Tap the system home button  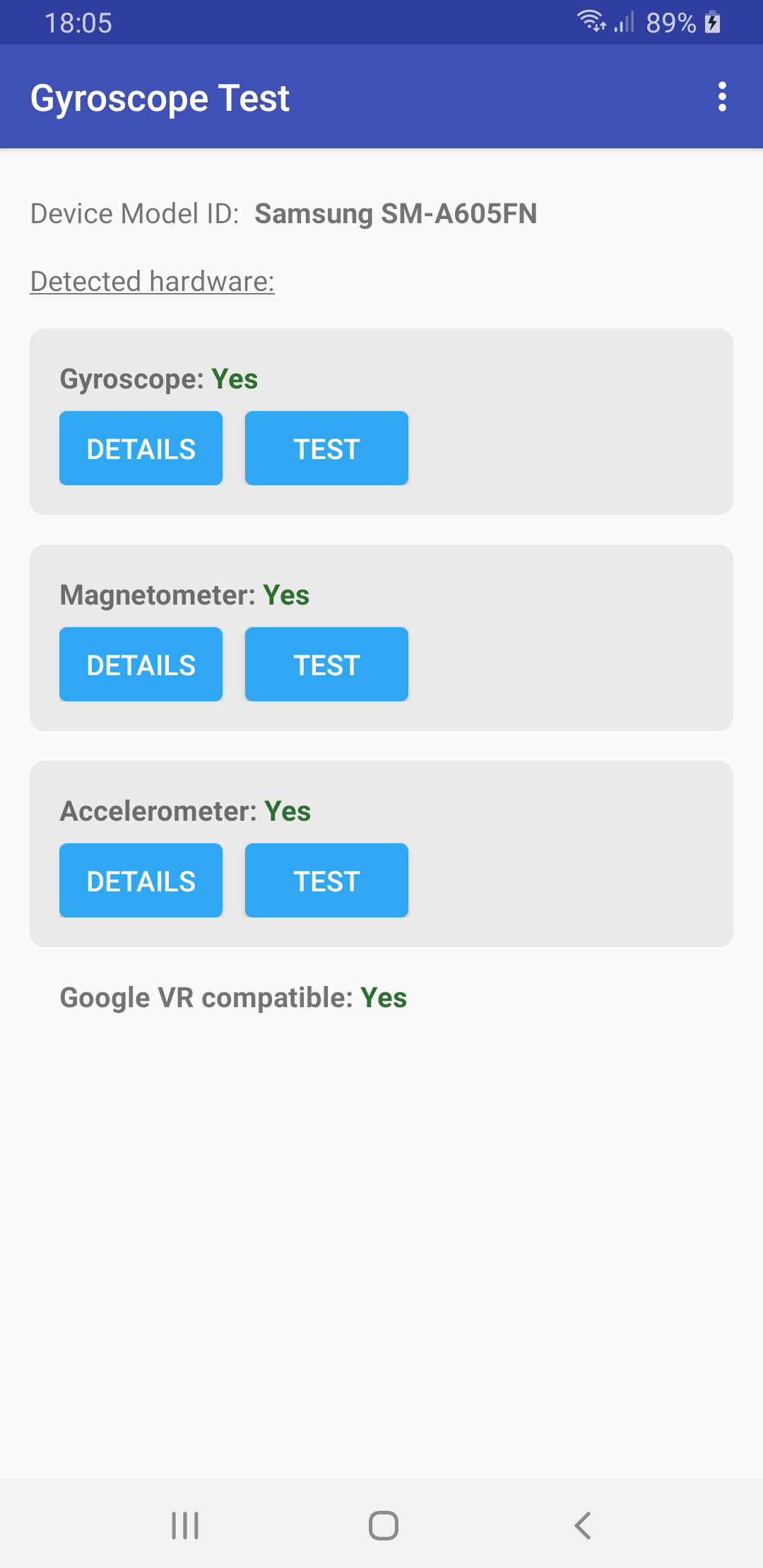pyautogui.click(x=383, y=1526)
